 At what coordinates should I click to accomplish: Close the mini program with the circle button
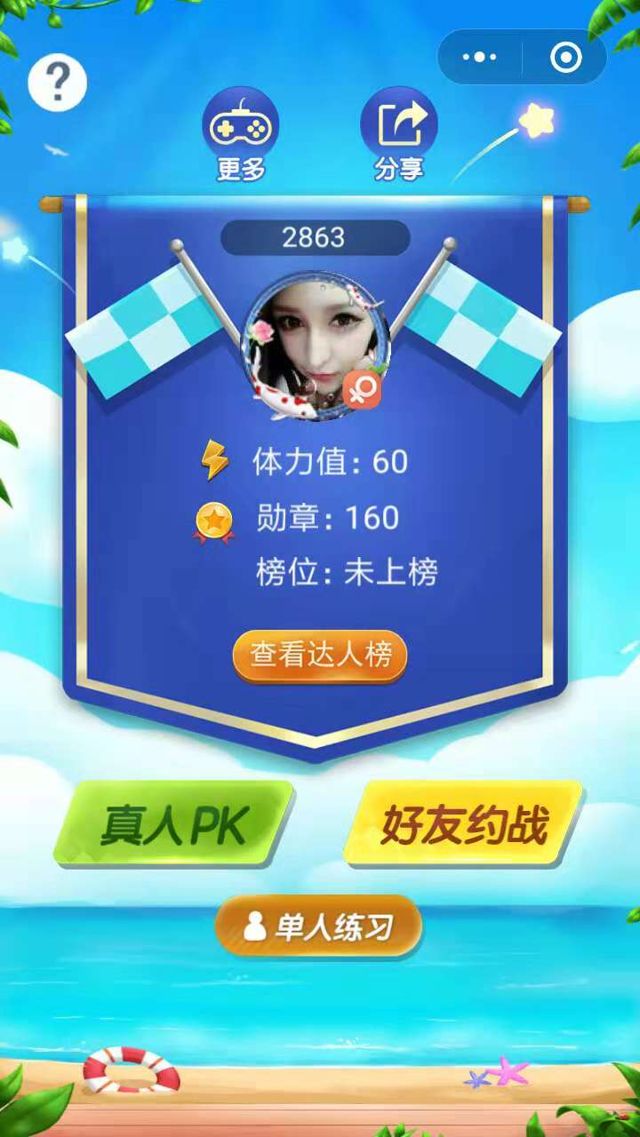pos(566,57)
